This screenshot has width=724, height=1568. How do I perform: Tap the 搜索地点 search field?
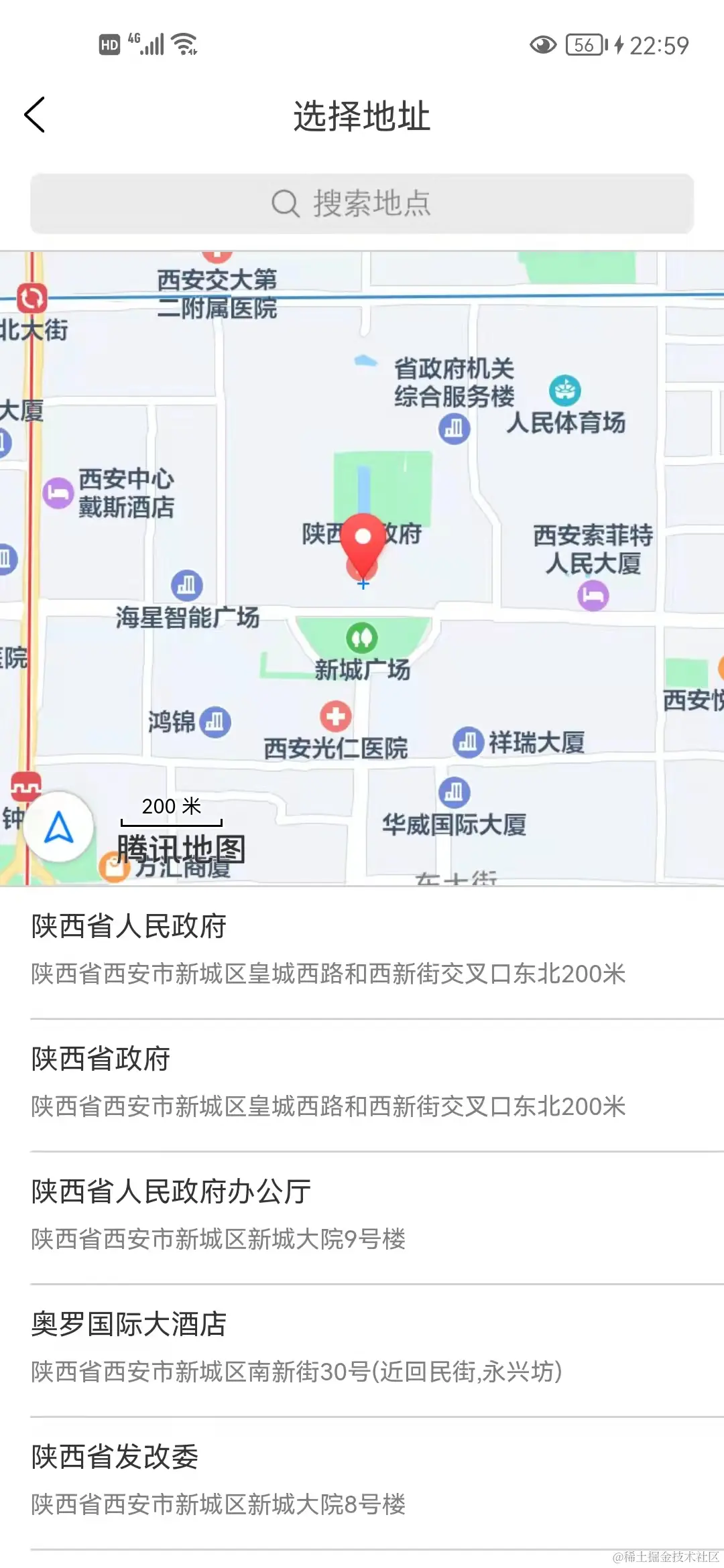[x=362, y=204]
